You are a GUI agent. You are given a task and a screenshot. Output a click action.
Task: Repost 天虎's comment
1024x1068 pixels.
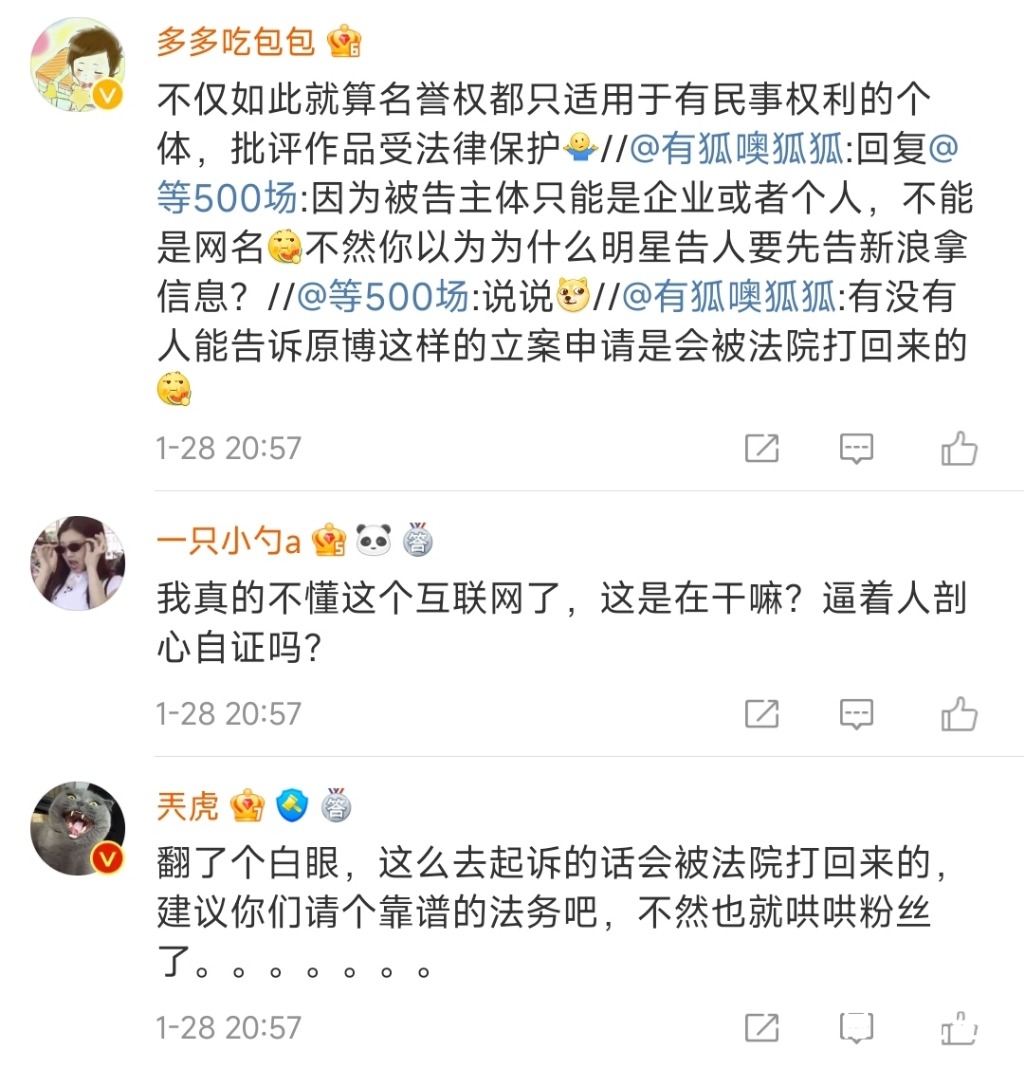pyautogui.click(x=762, y=1027)
